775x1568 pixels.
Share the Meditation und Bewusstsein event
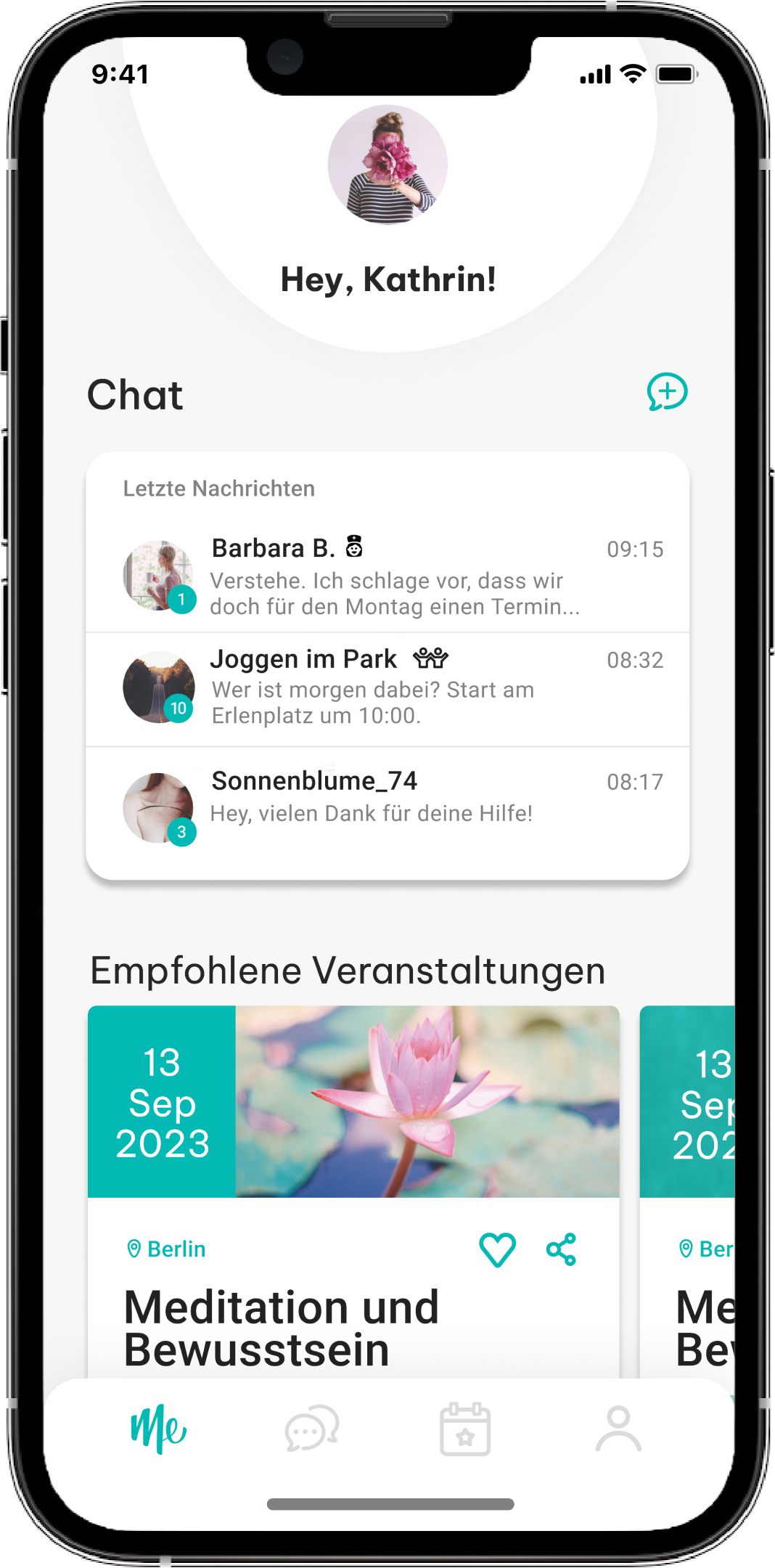[561, 1249]
